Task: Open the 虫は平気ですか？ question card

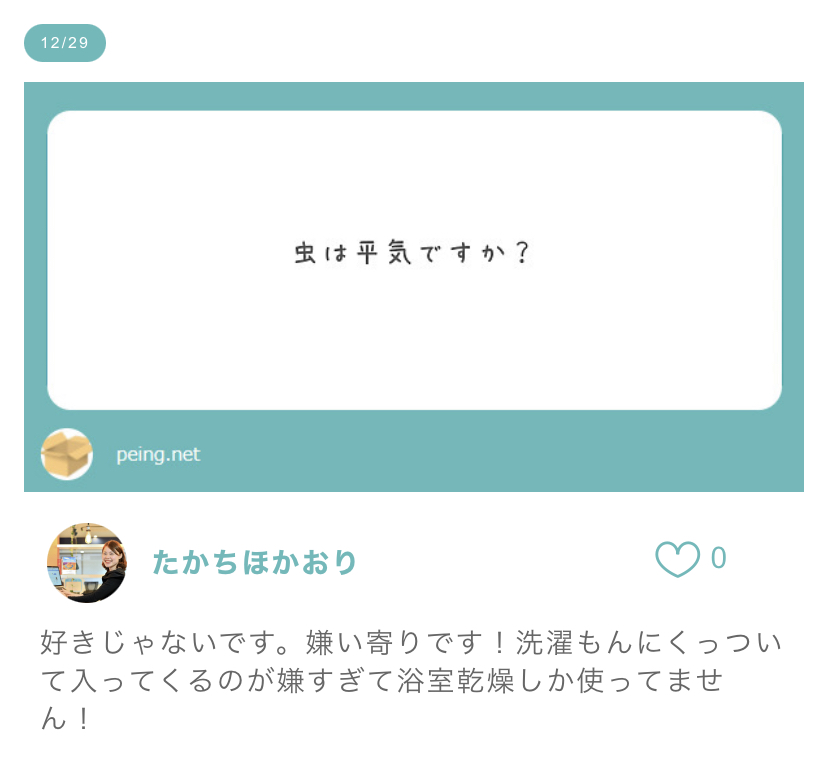Action: tap(414, 260)
